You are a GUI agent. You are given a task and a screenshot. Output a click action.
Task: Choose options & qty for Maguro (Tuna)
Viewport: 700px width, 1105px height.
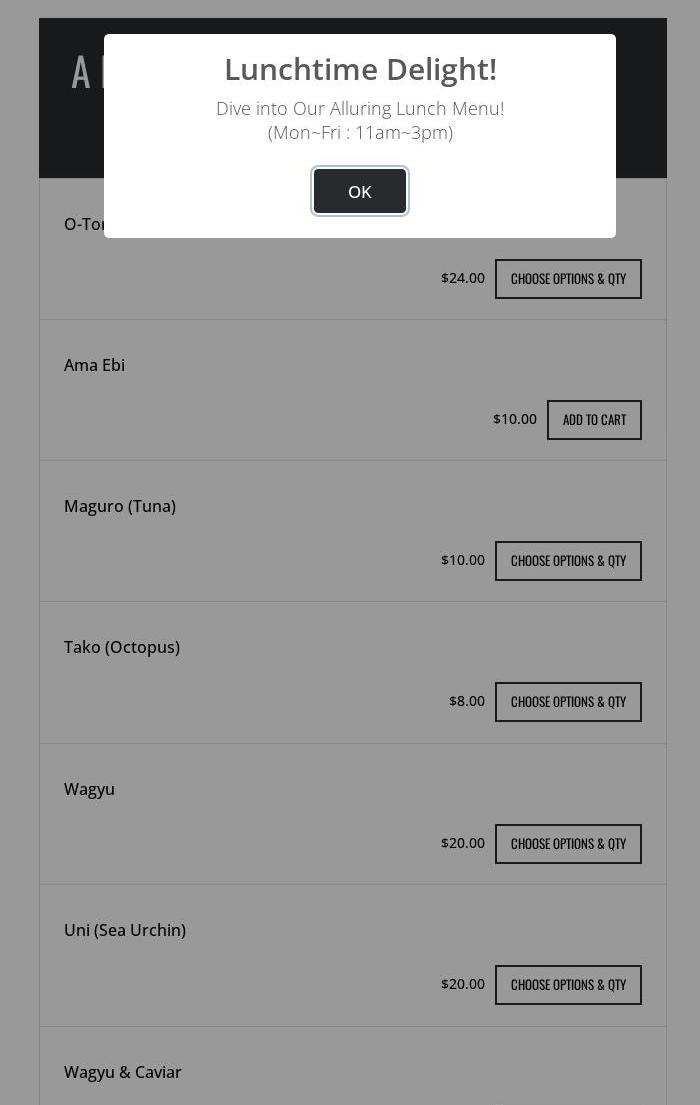click(568, 561)
